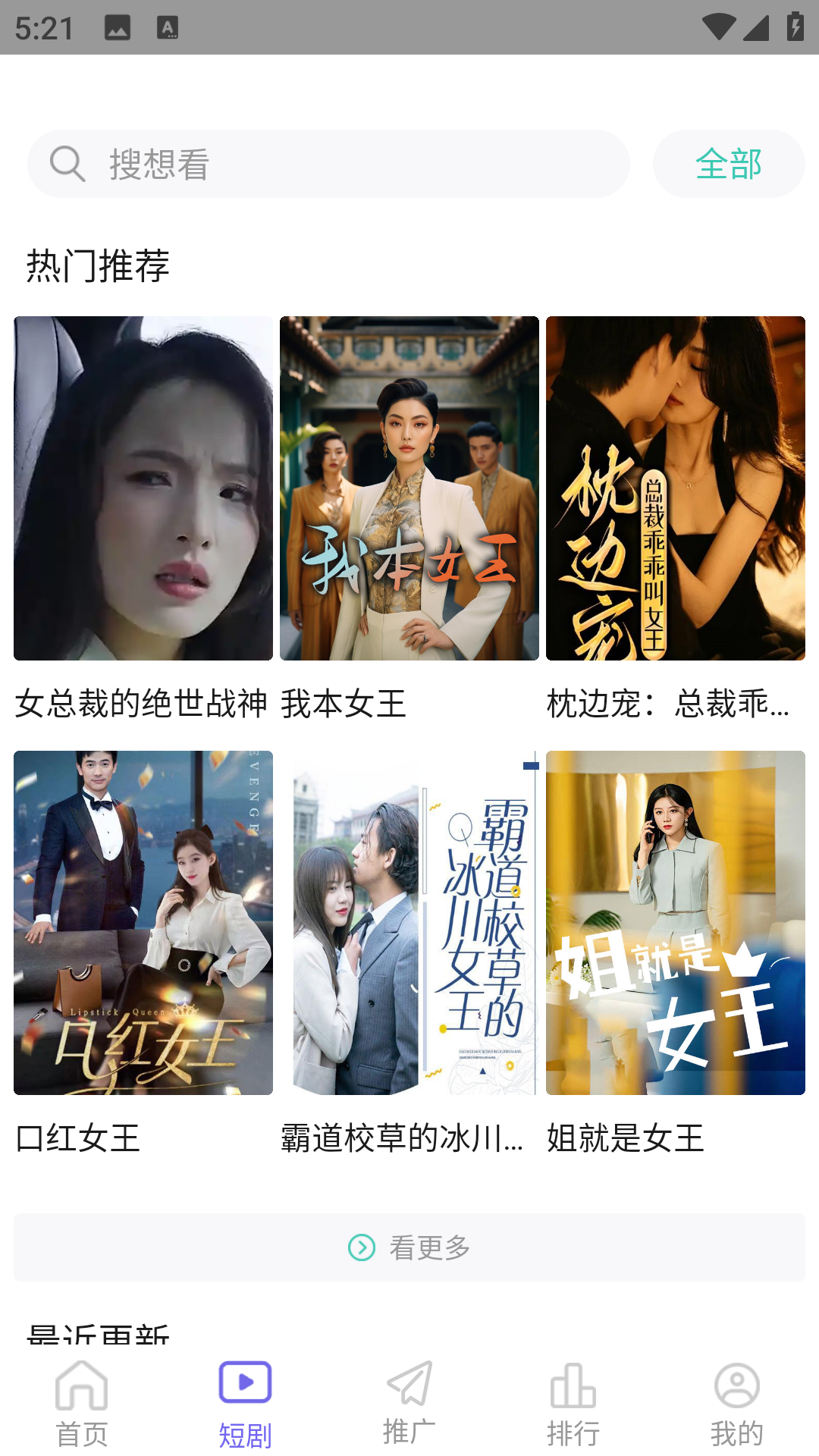Screen dimensions: 819x1456
Task: Open the drama 姐就是女王
Action: coord(675,922)
